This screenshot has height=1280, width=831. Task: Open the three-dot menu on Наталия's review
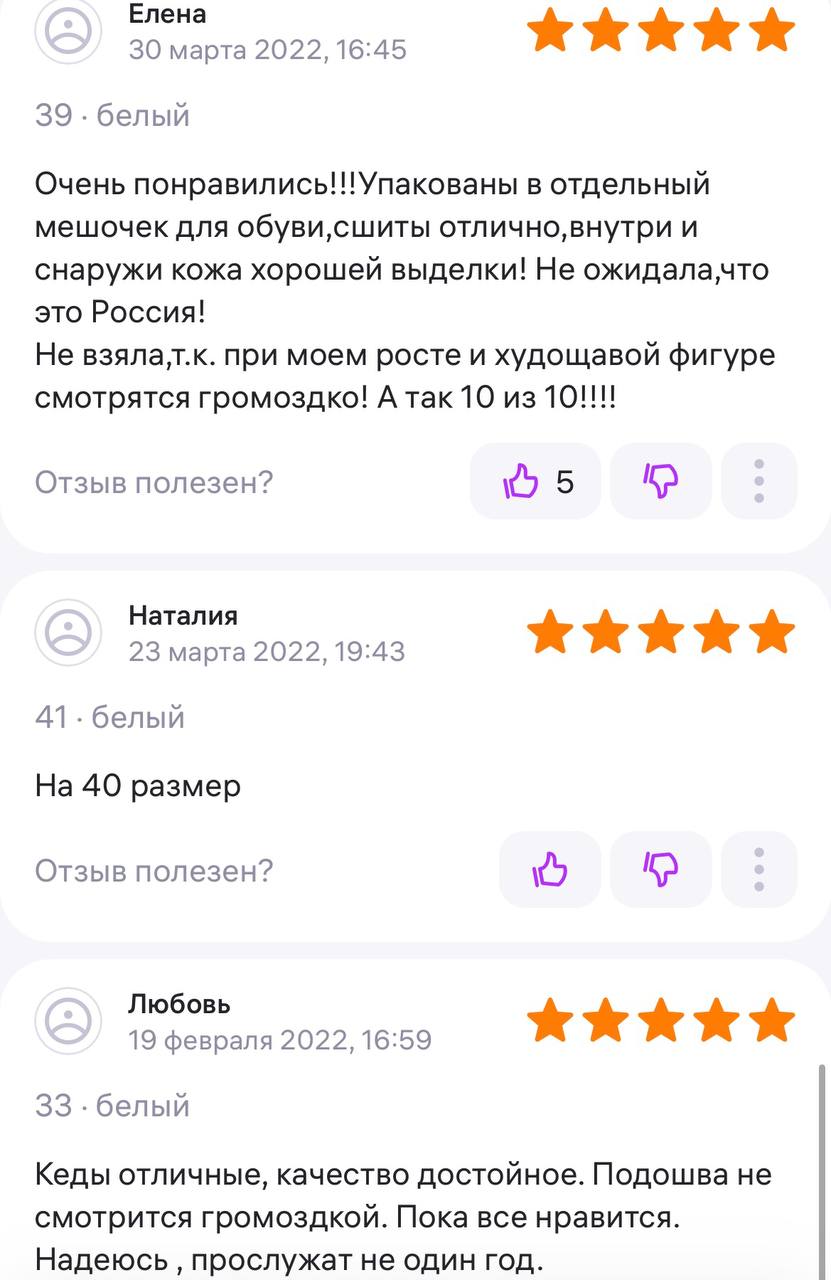(759, 869)
